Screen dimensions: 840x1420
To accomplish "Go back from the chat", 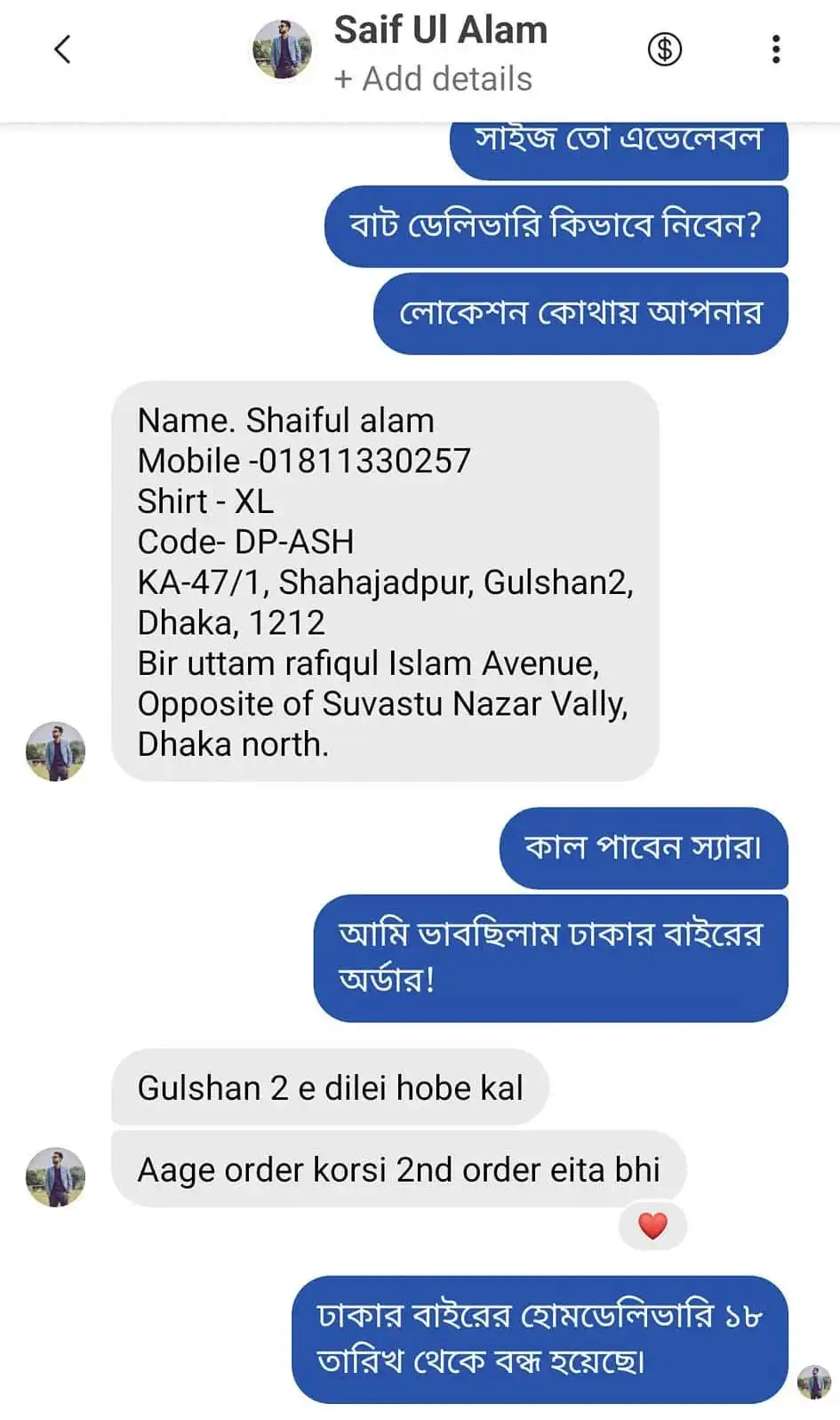I will click(x=62, y=49).
